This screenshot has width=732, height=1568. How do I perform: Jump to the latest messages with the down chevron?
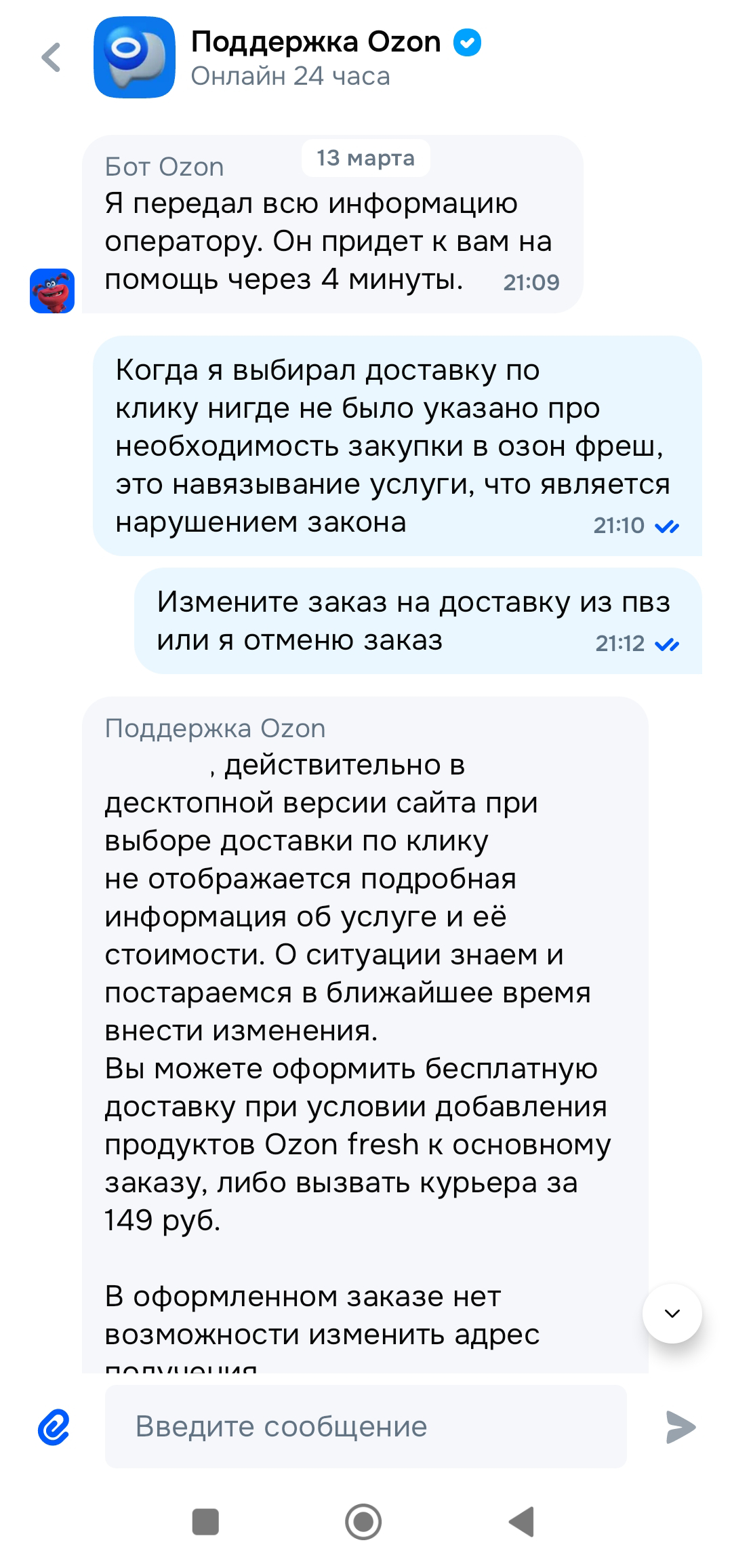click(x=672, y=1314)
